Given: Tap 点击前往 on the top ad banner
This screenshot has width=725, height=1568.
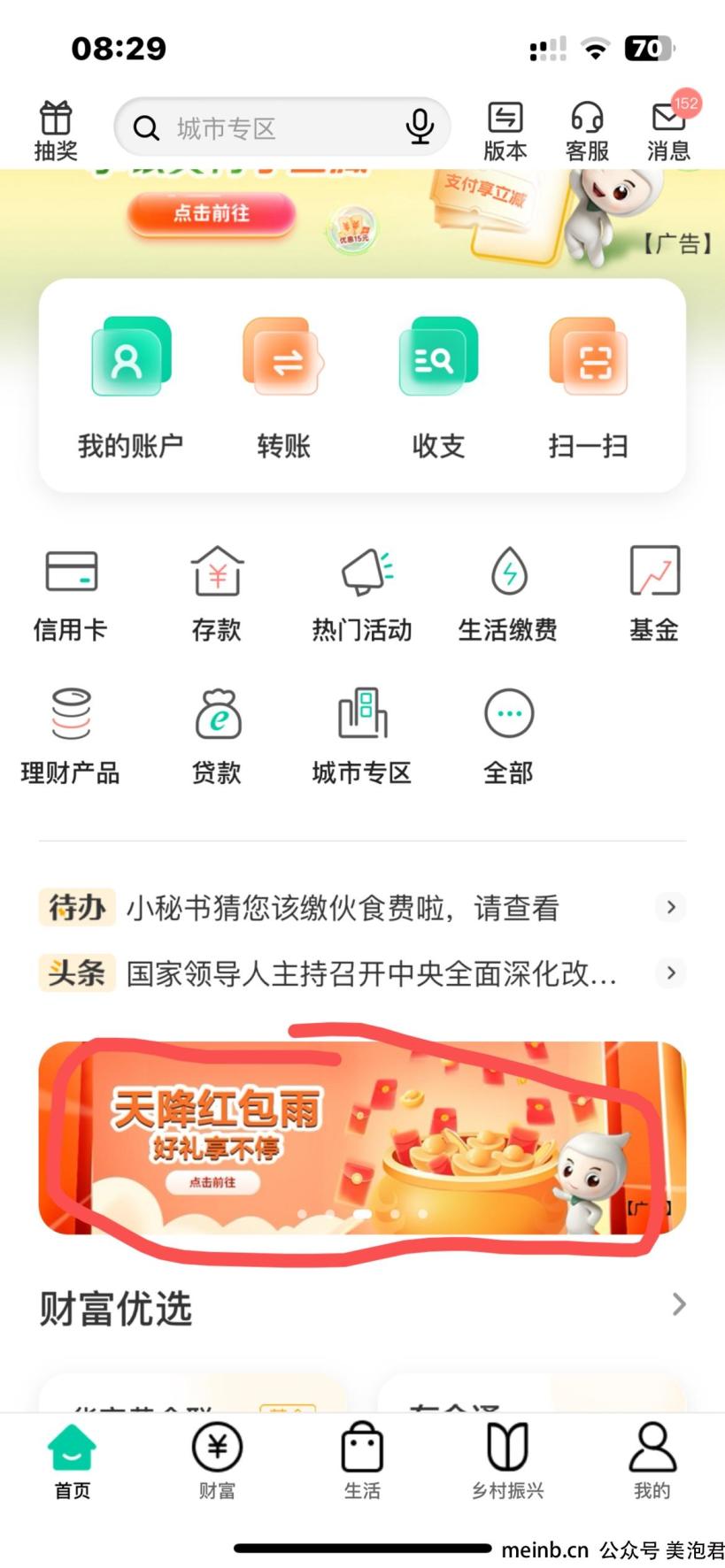Looking at the screenshot, I should (211, 213).
